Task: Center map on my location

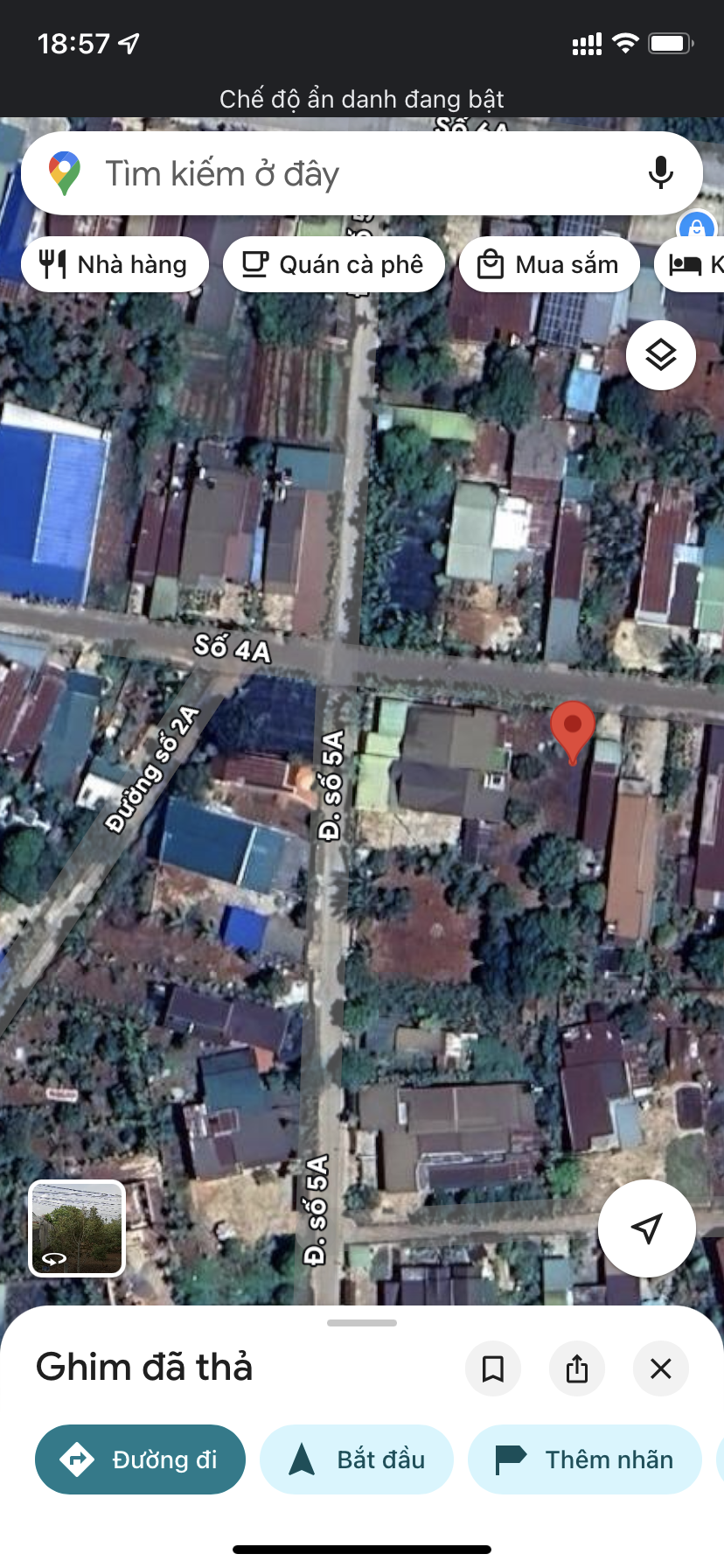Action: click(x=646, y=1228)
